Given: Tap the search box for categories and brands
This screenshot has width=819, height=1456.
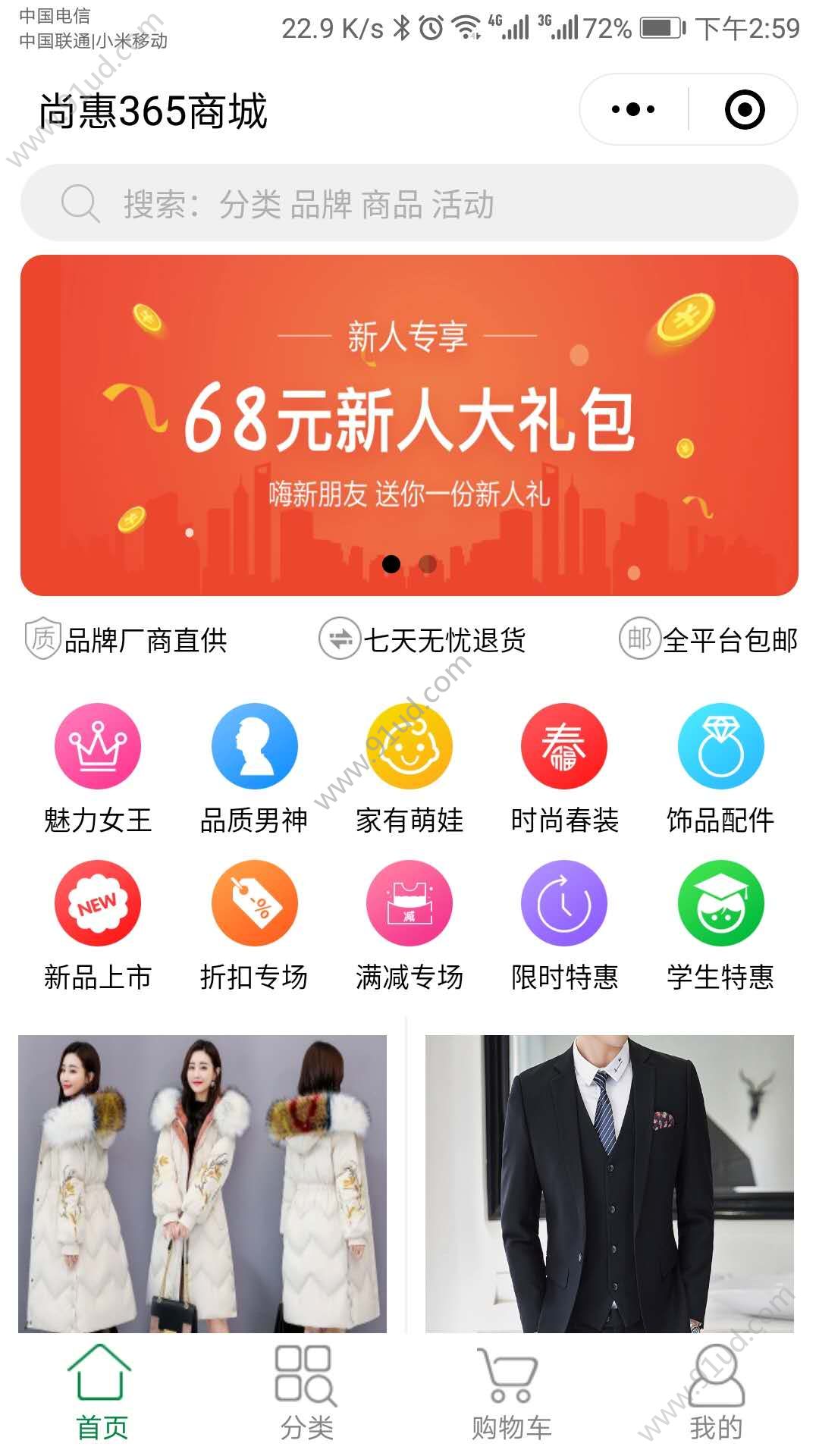Looking at the screenshot, I should [x=409, y=203].
